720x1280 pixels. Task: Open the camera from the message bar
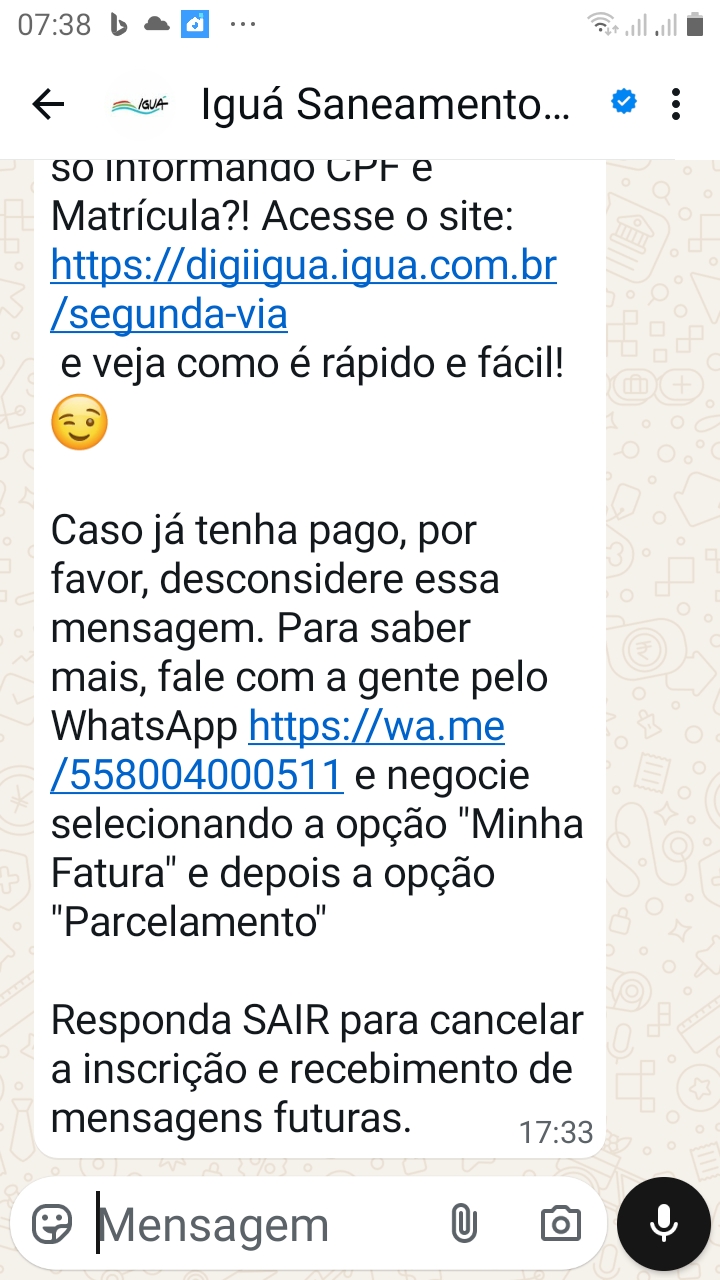[x=560, y=1223]
